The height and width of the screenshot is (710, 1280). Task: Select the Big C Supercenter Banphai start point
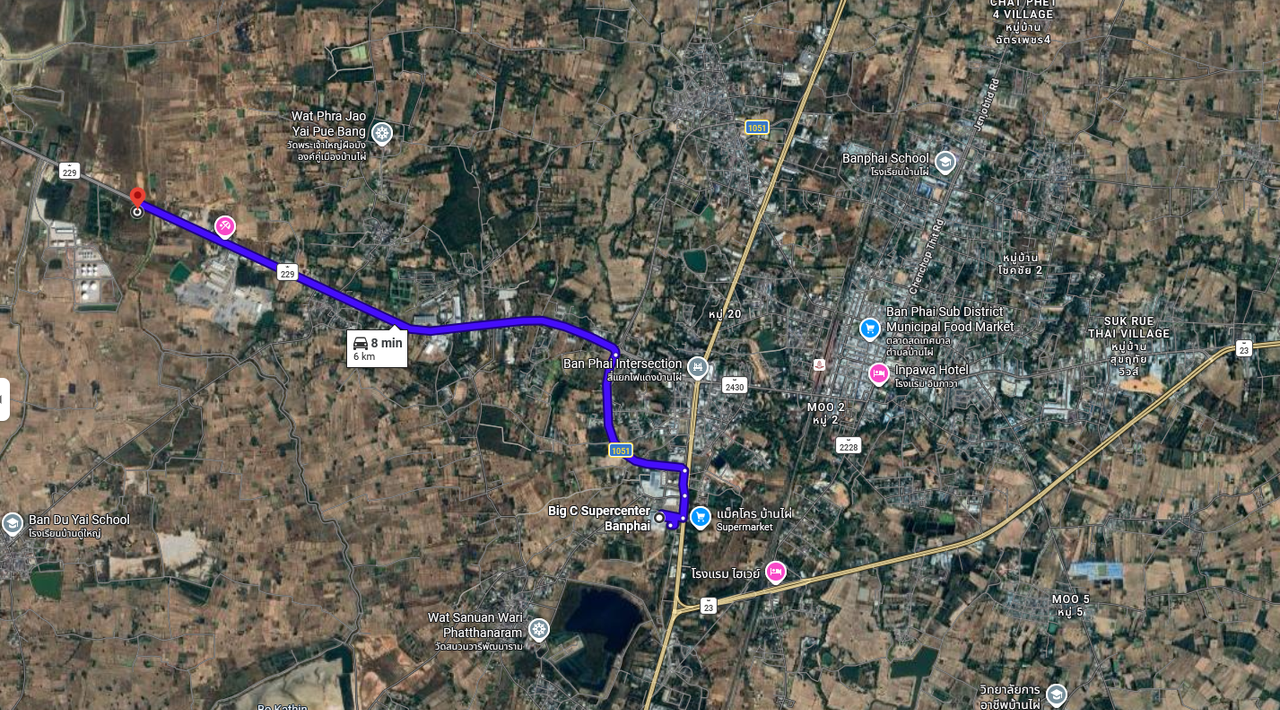click(x=660, y=517)
